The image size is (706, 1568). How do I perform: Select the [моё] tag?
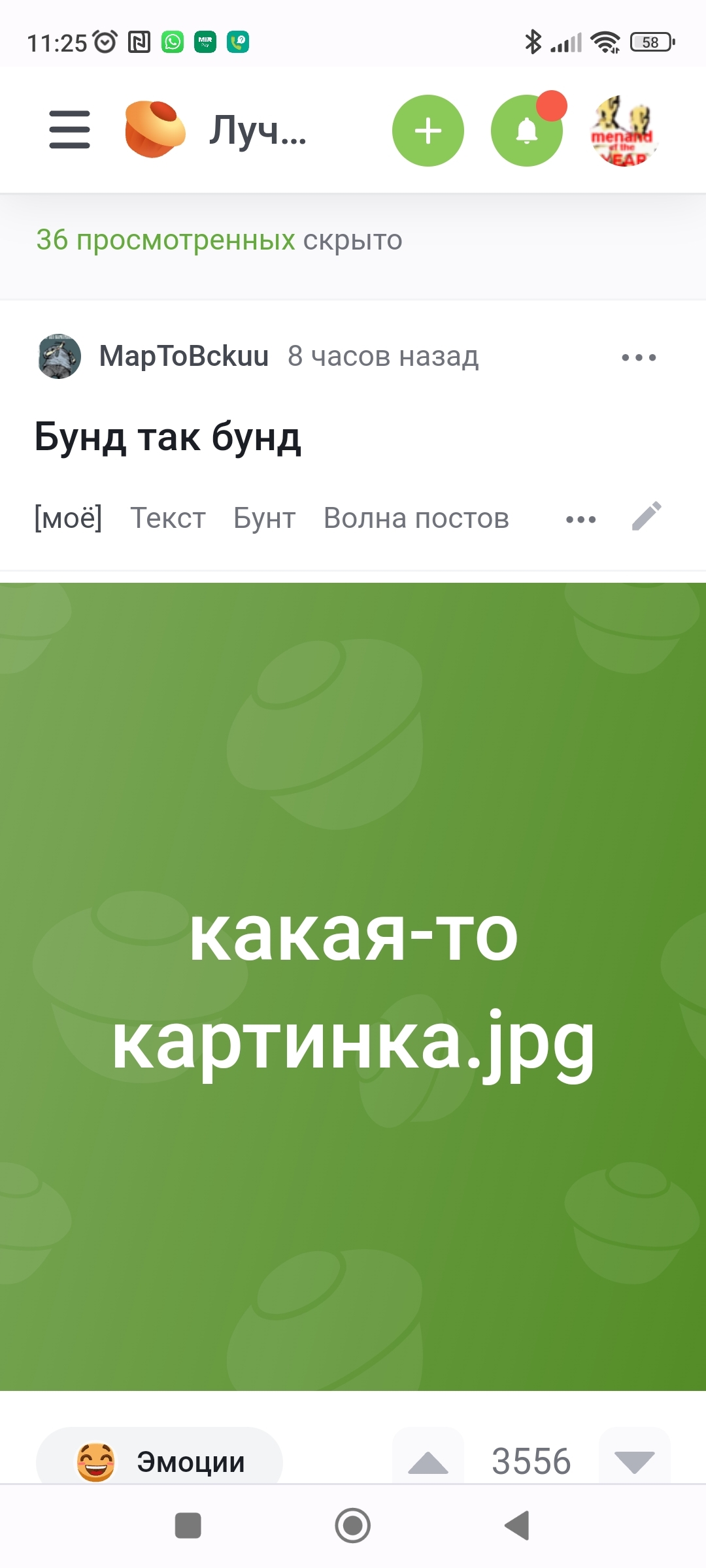pyautogui.click(x=68, y=518)
